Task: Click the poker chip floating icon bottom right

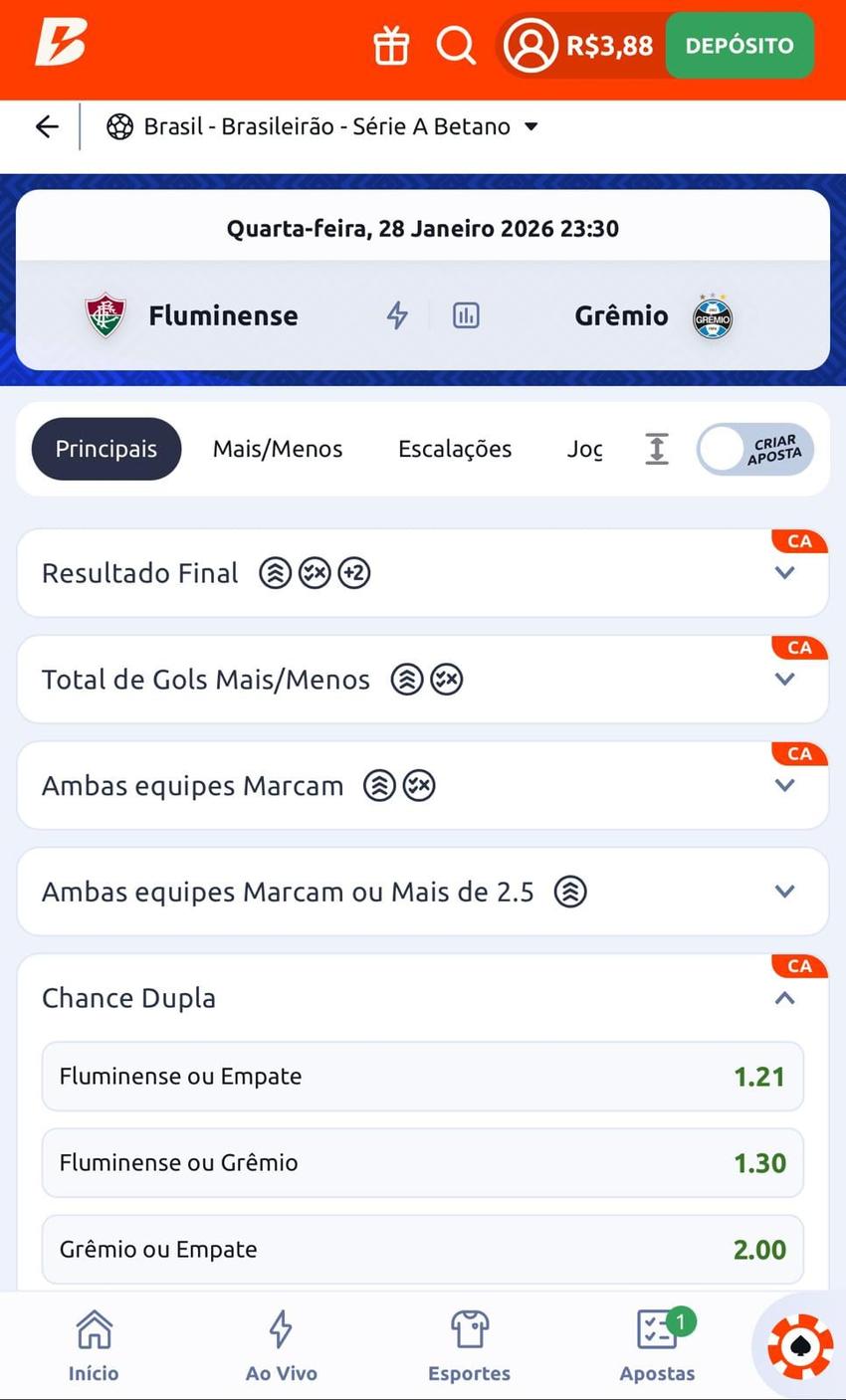Action: click(799, 1345)
